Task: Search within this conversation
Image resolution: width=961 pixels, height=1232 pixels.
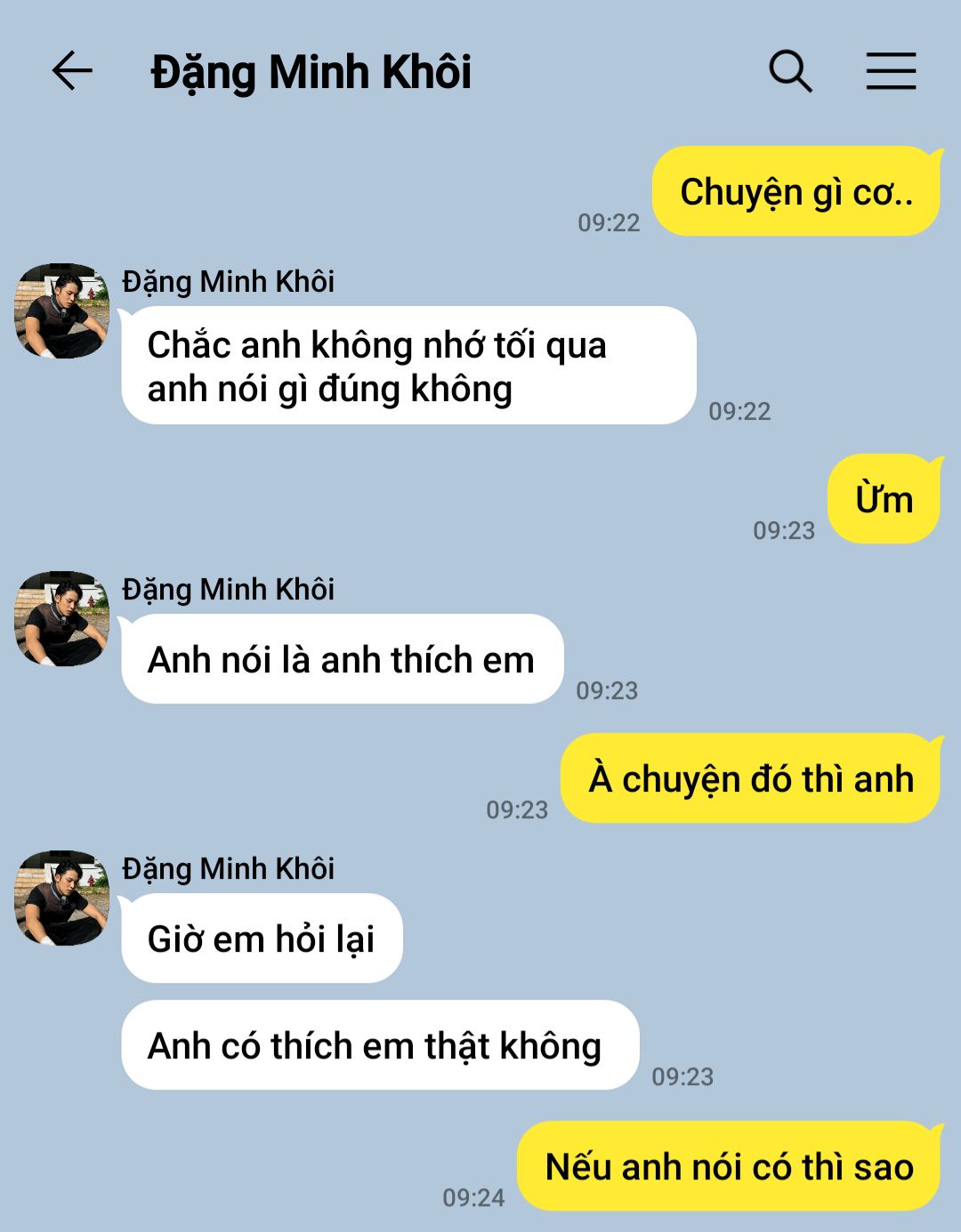Action: [x=790, y=71]
